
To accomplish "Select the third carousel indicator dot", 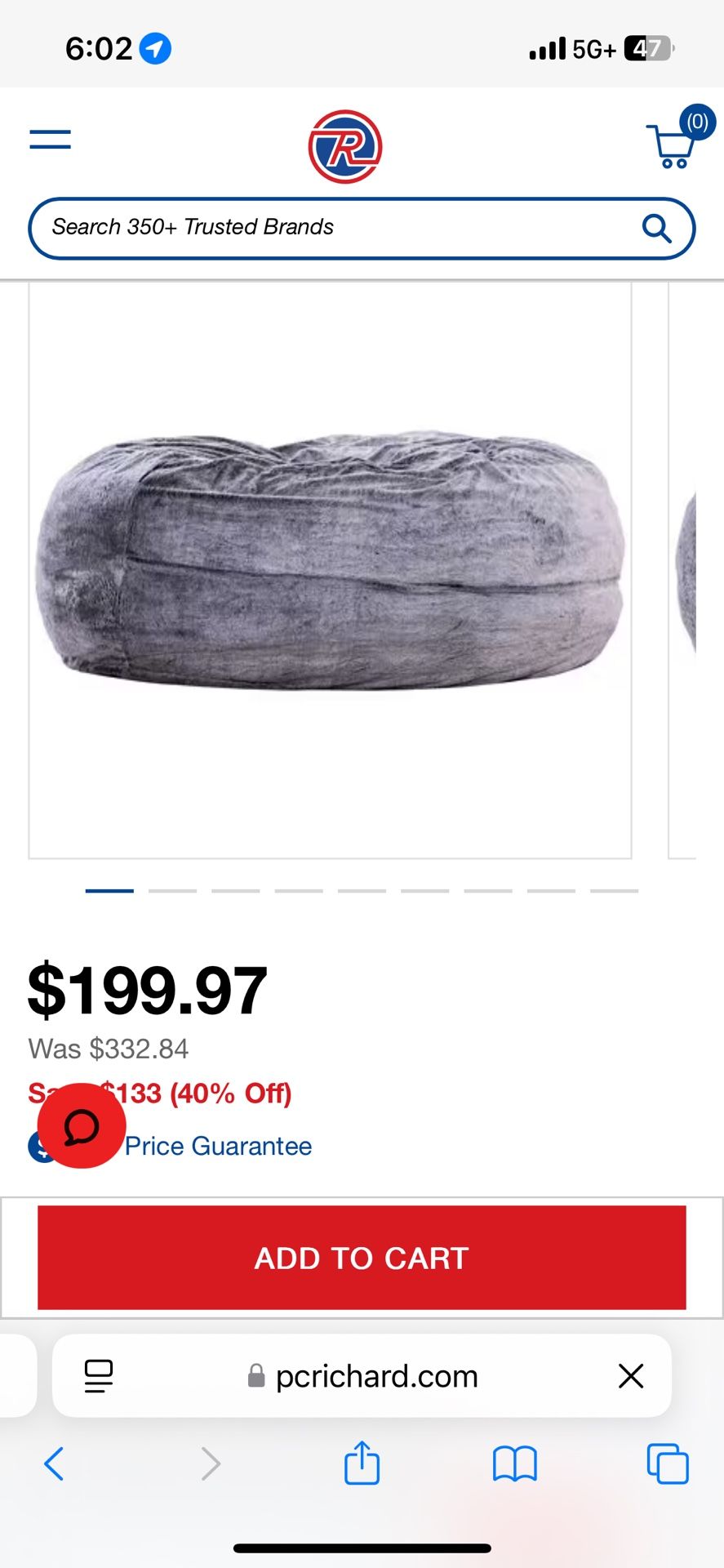I will pos(236,890).
